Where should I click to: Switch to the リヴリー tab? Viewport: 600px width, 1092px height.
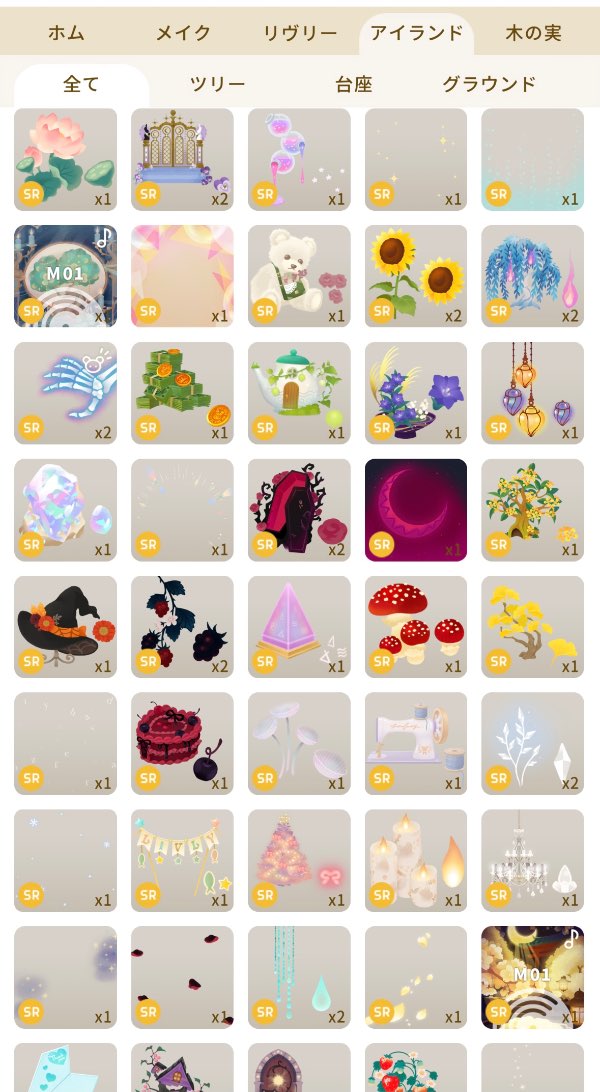pos(300,33)
